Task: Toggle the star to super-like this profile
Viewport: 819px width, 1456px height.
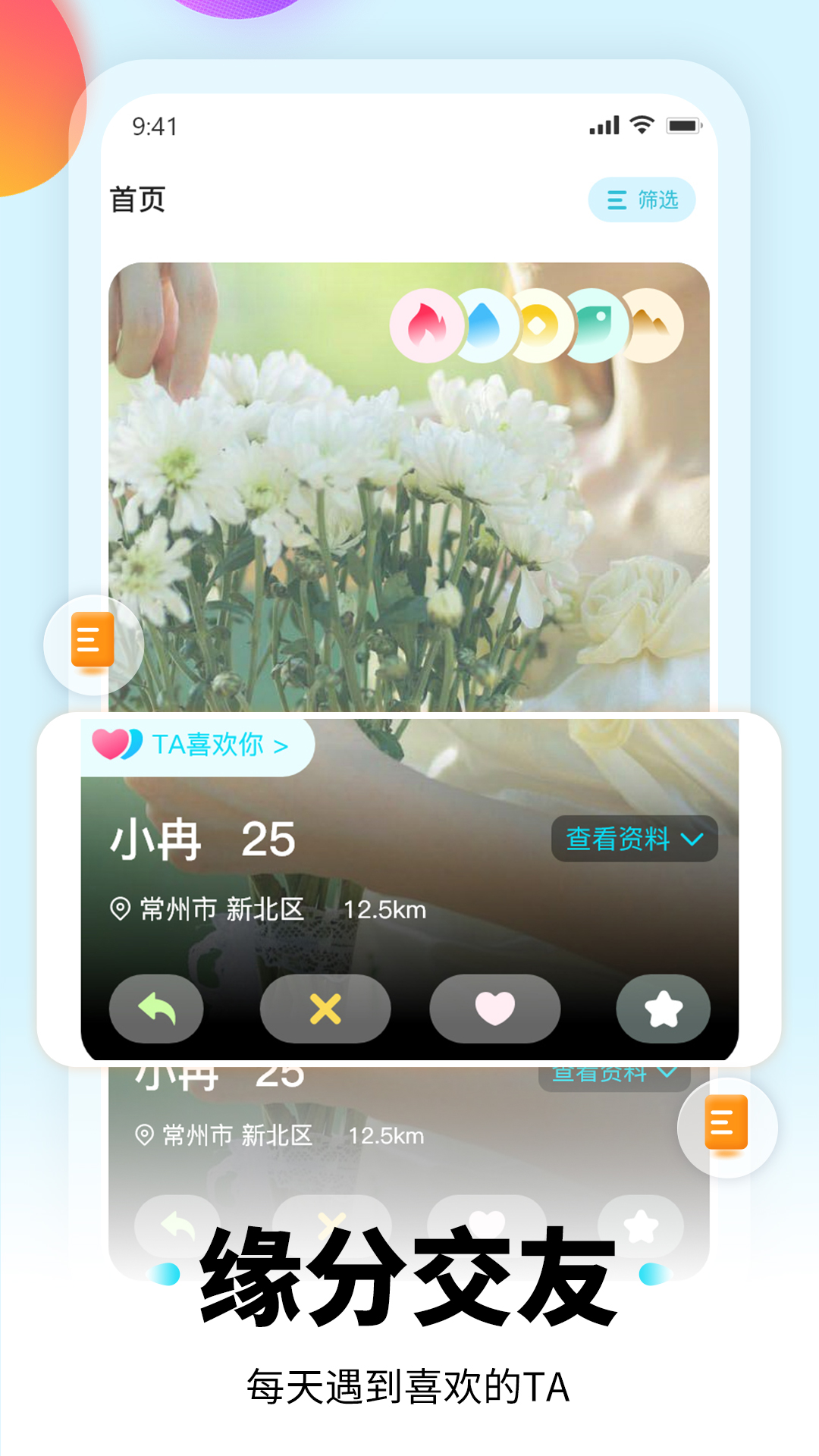Action: pos(664,1009)
